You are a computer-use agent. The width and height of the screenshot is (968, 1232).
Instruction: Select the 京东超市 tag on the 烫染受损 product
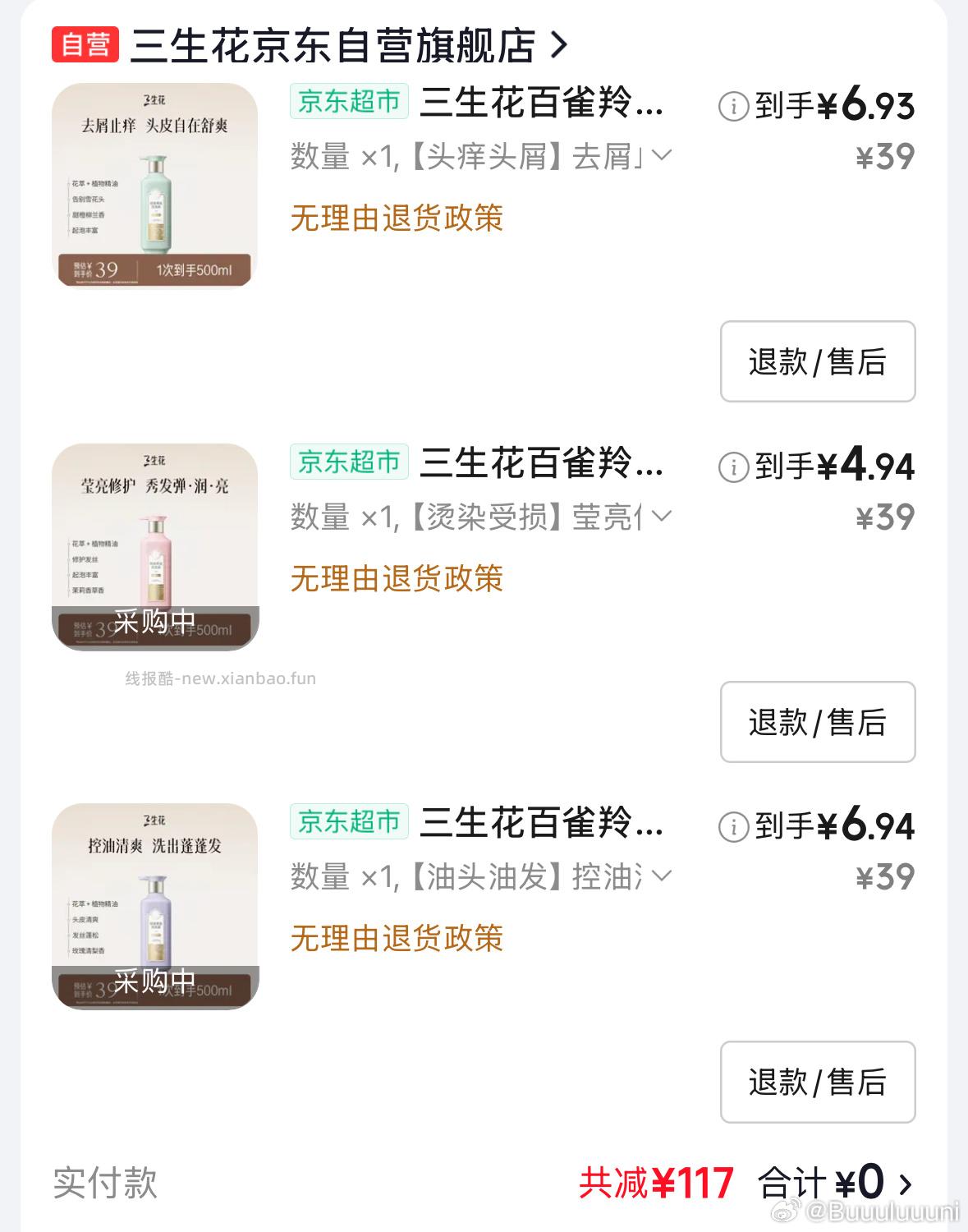pos(348,462)
